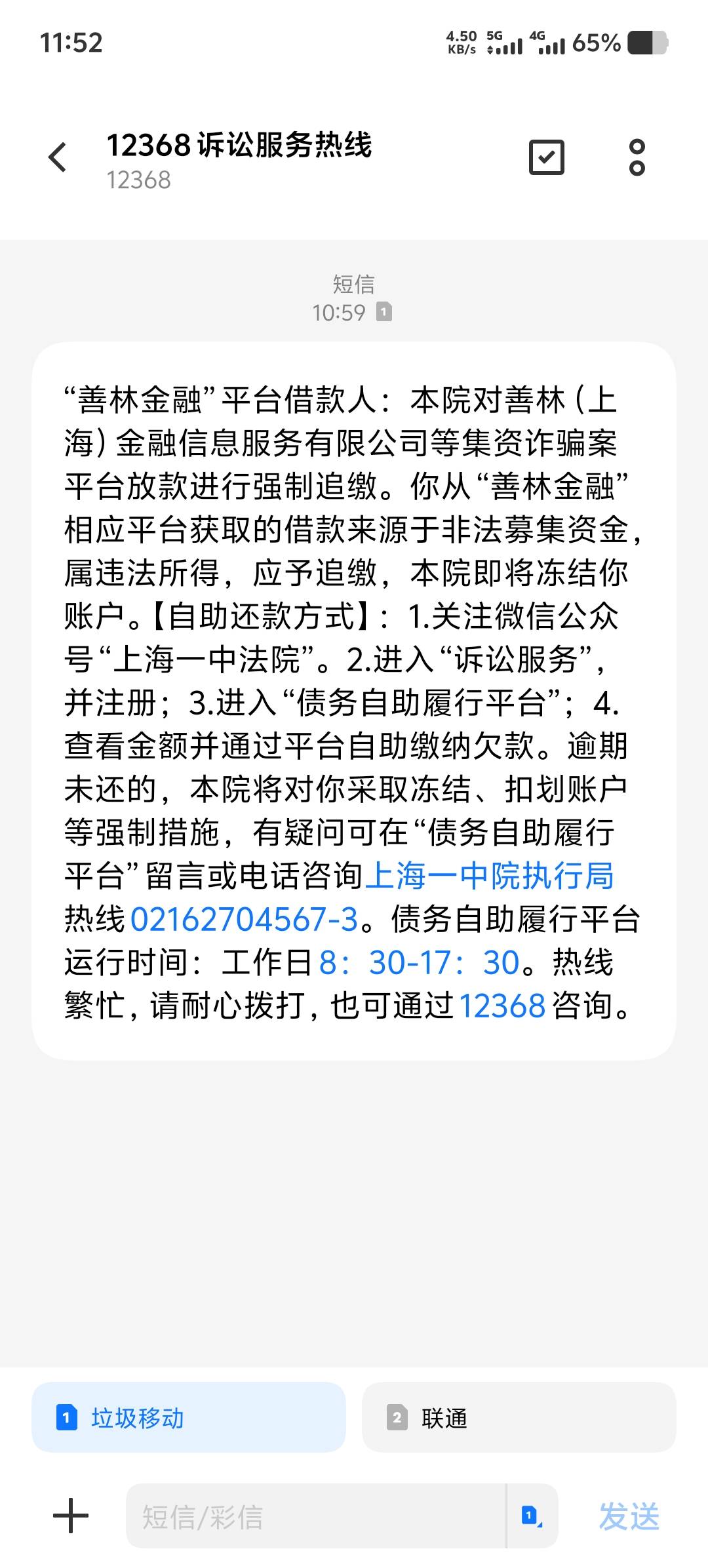This screenshot has width=708, height=1568.
Task: Go back to the message list
Action: point(58,157)
